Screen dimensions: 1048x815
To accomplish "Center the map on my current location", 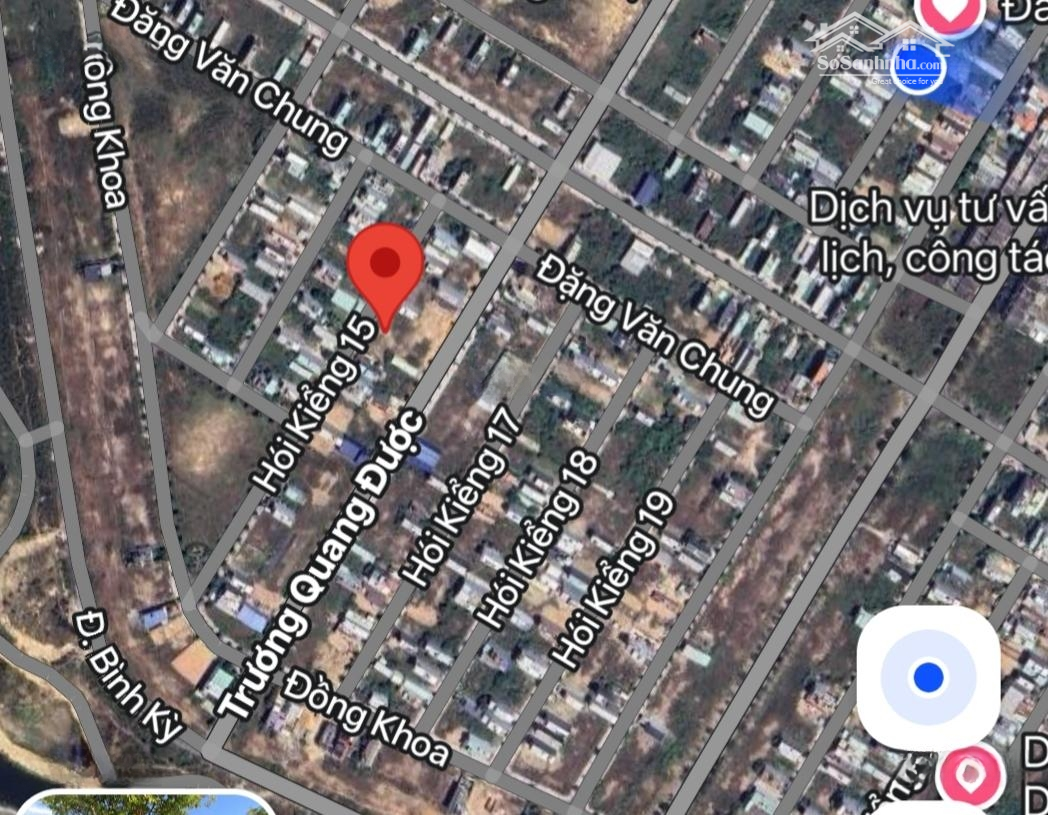I will (928, 678).
